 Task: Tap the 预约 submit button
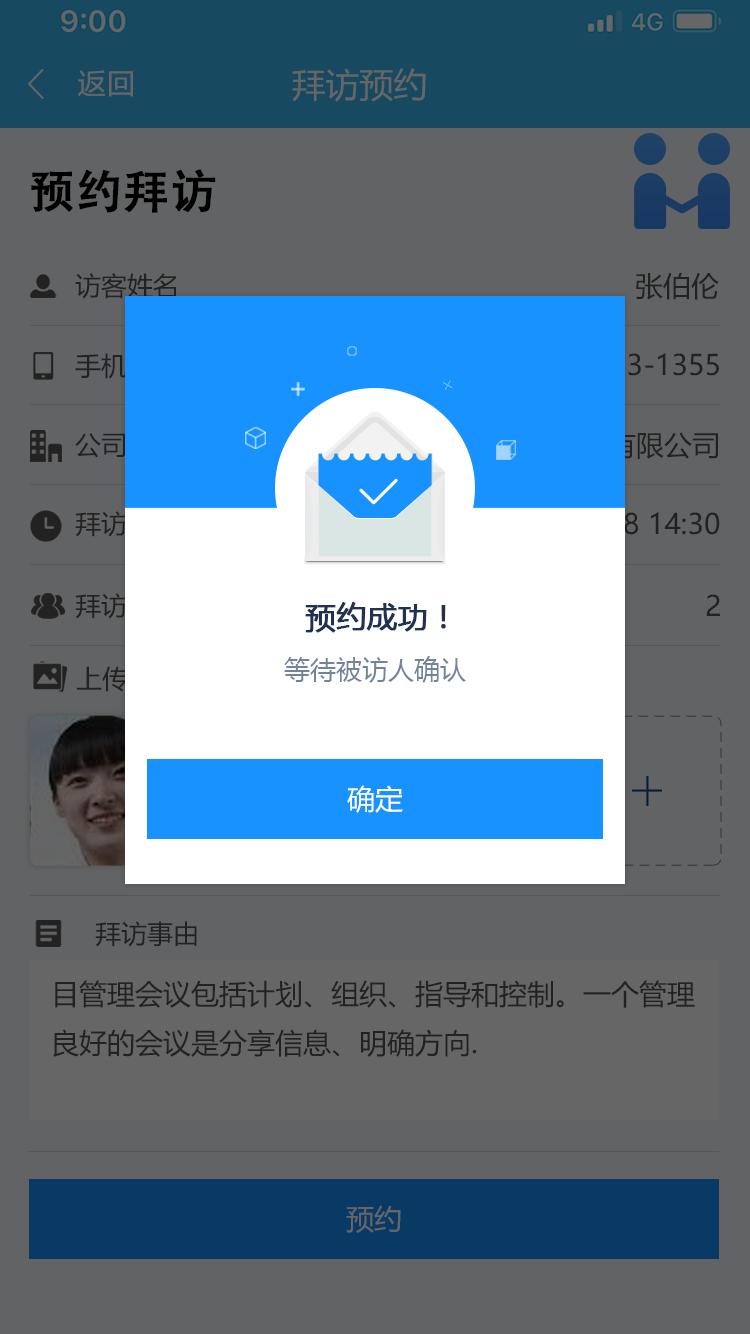pyautogui.click(x=373, y=1219)
